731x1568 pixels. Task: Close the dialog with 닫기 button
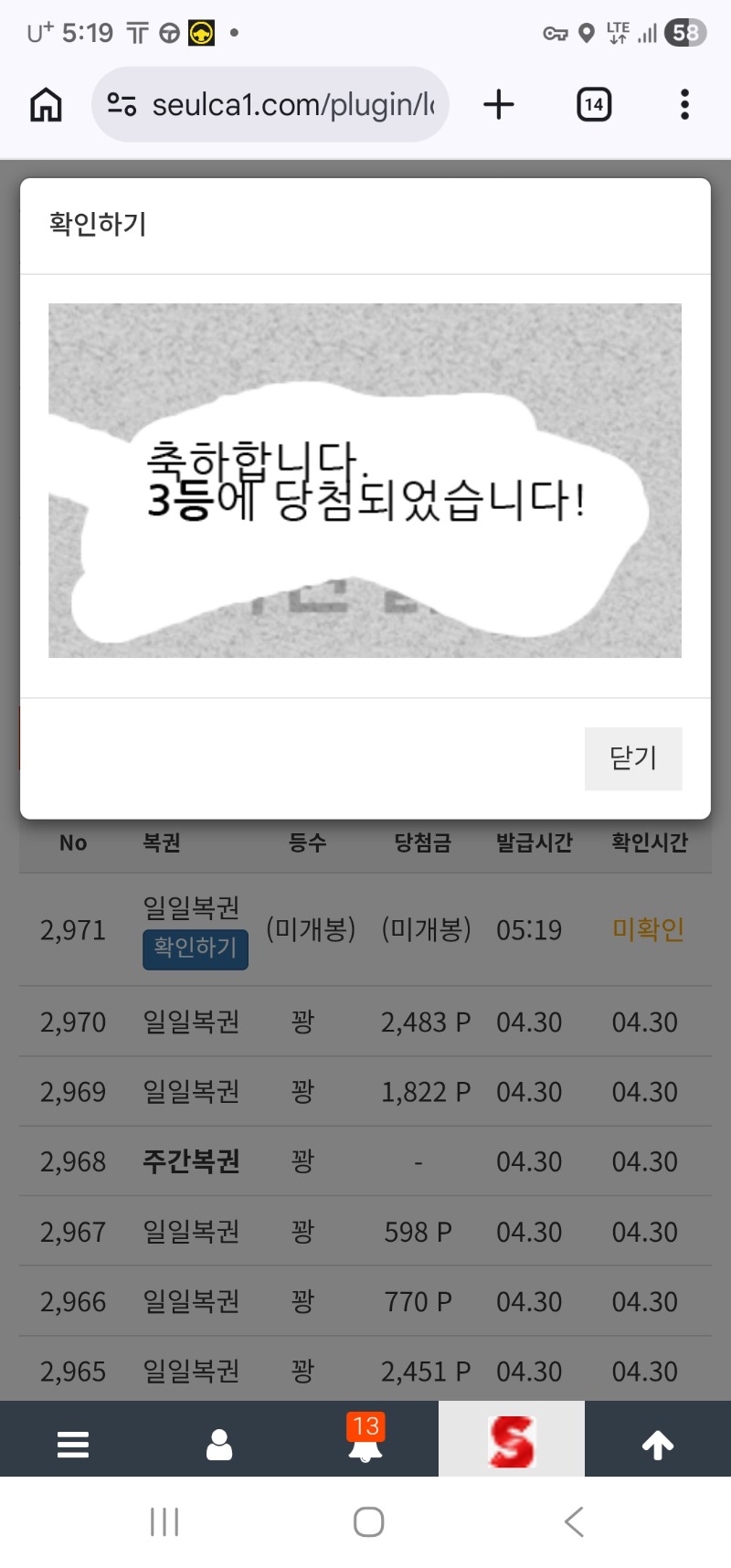coord(632,758)
